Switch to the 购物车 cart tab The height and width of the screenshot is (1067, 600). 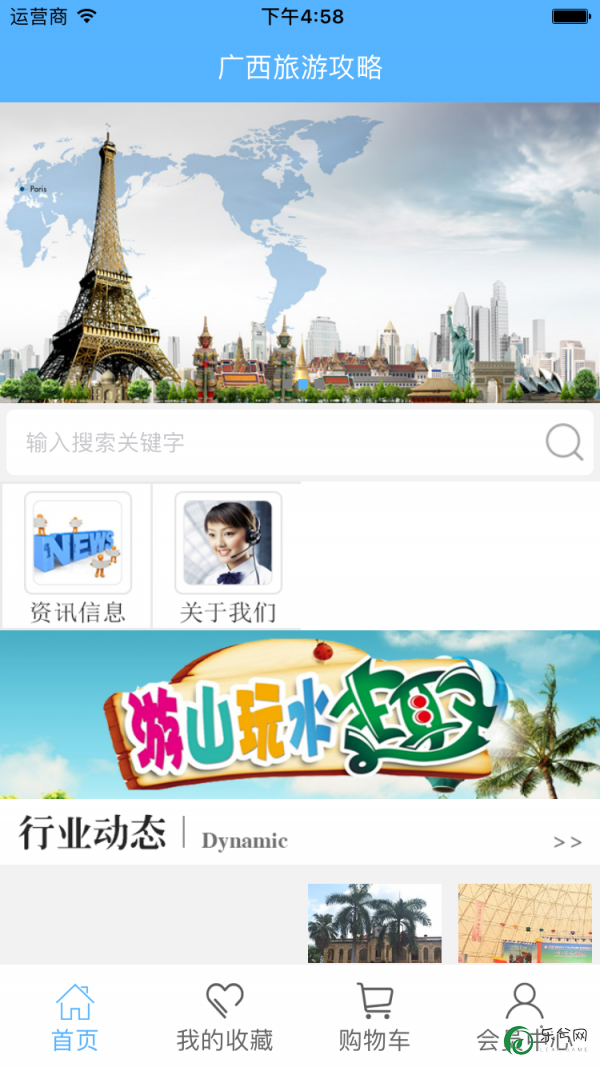click(x=374, y=1017)
